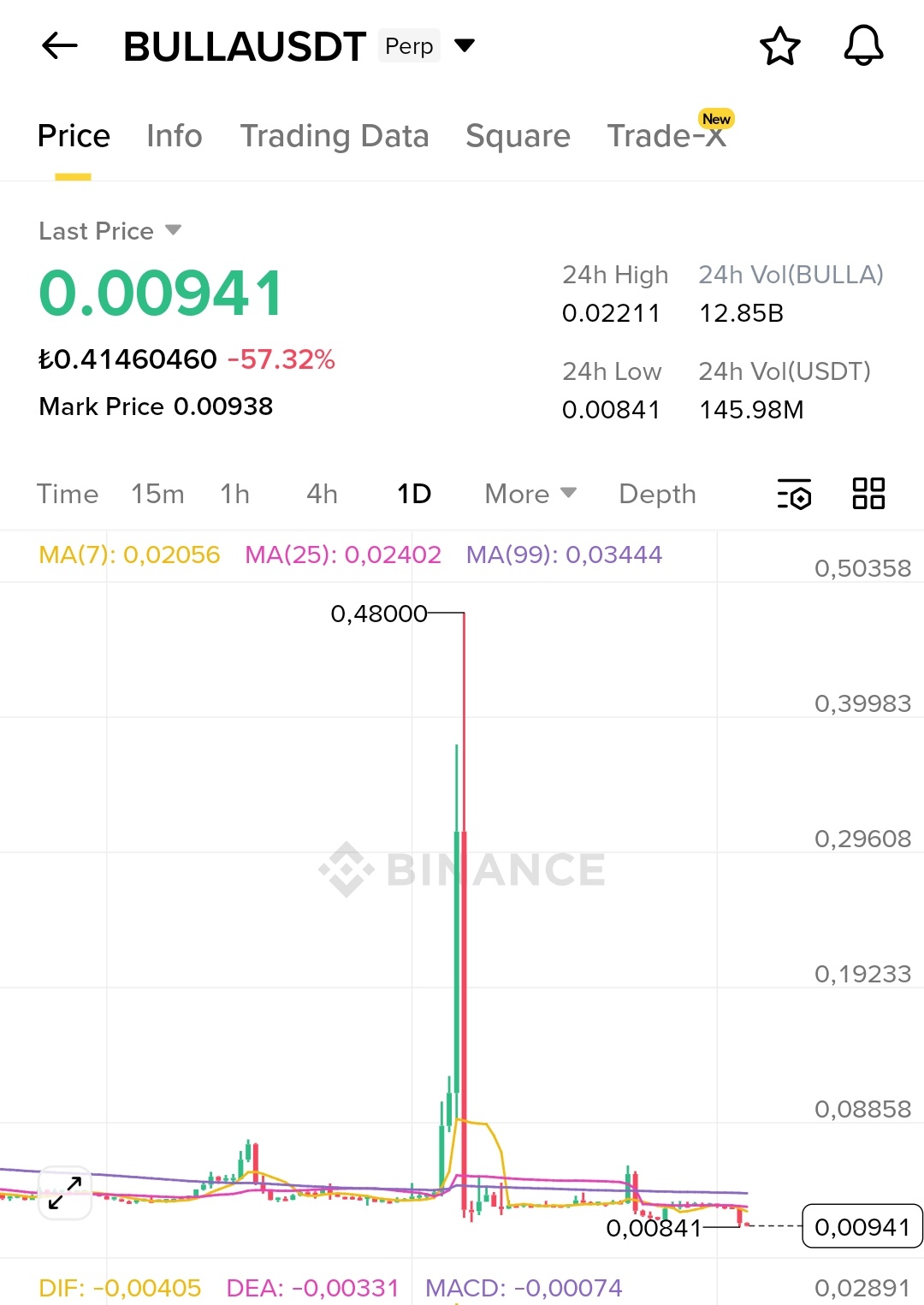Select the 1D chart interval
This screenshot has height=1305, width=924.
(x=414, y=494)
